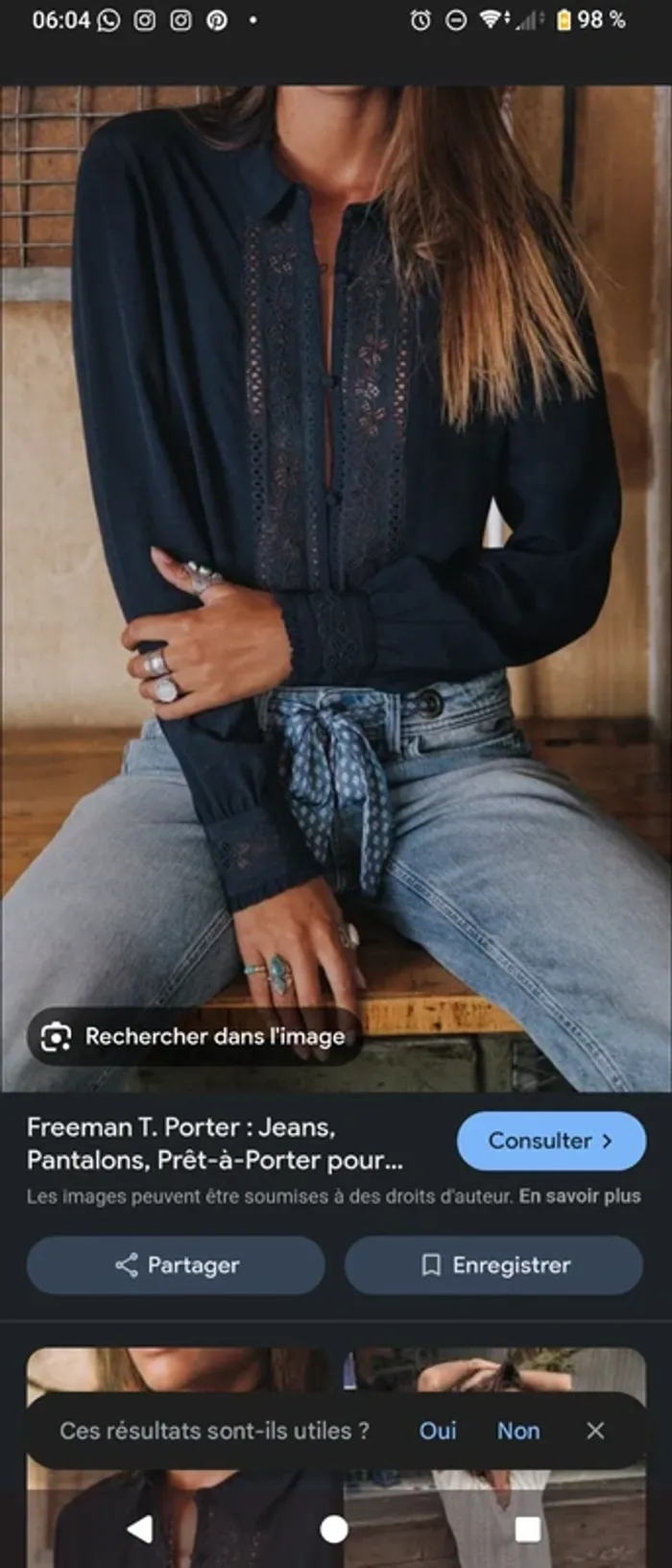Viewport: 672px width, 1568px height.
Task: Answer Non to results feedback
Action: (x=517, y=1431)
